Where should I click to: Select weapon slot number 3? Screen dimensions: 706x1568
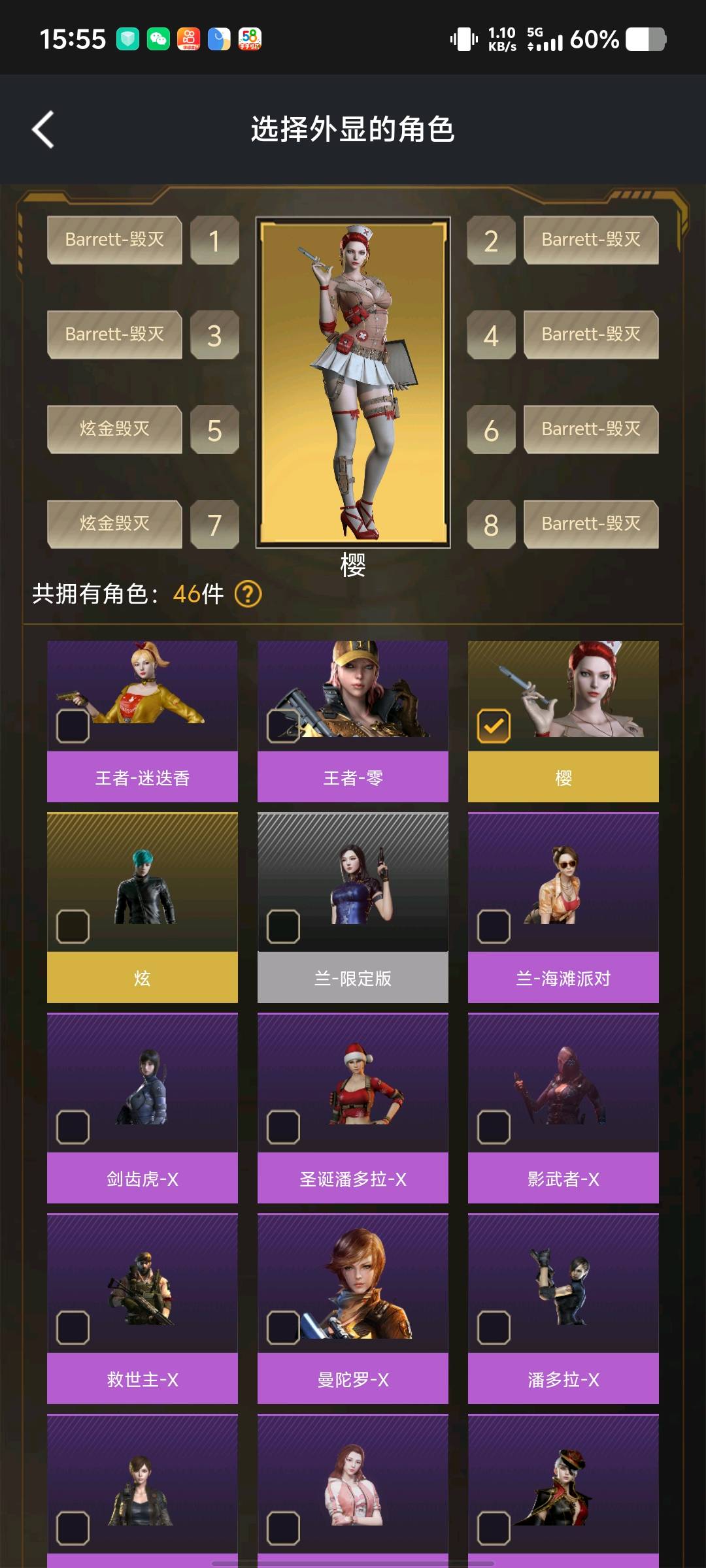point(214,335)
